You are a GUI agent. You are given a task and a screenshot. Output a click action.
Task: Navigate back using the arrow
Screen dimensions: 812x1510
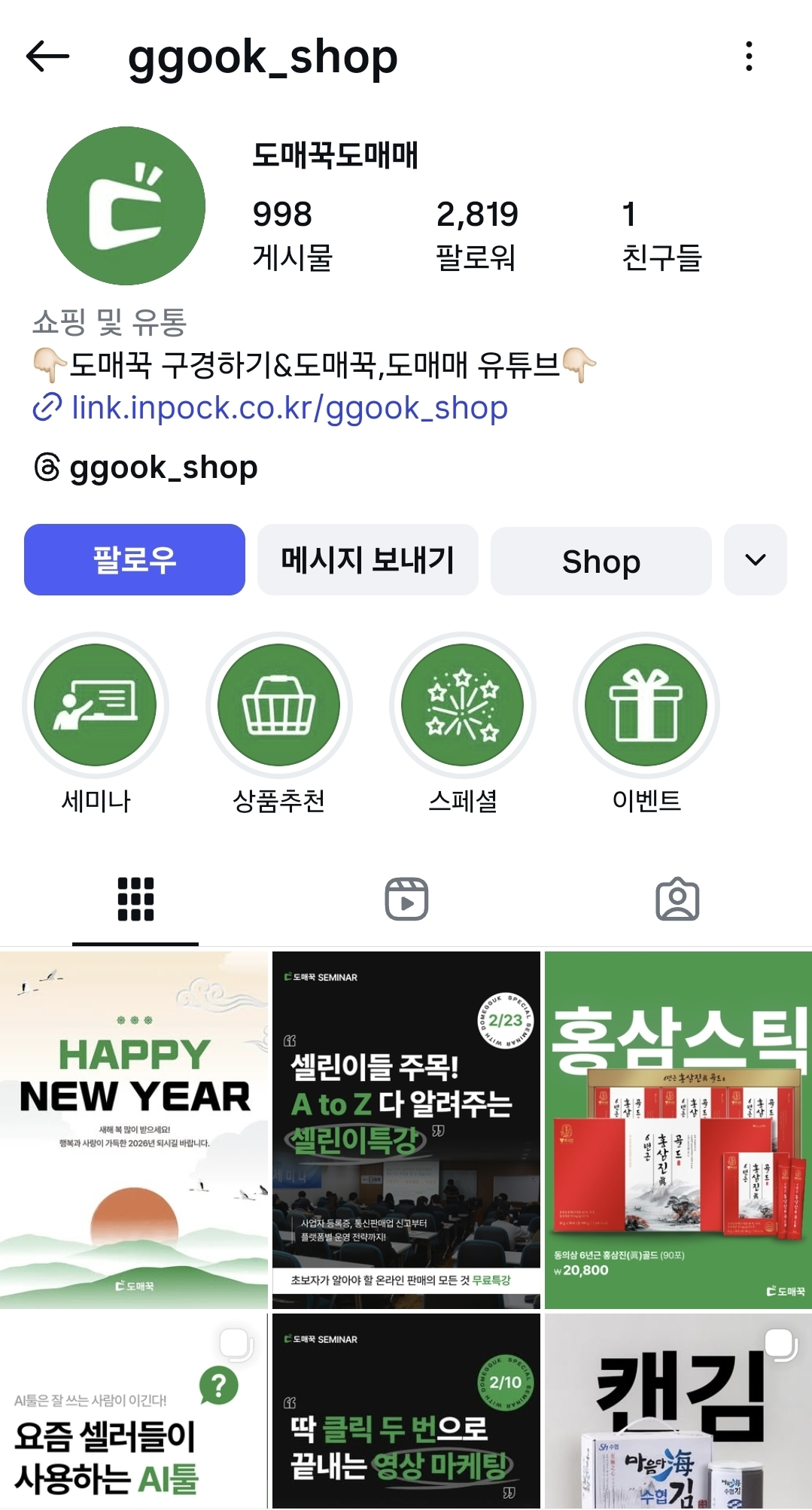tap(45, 57)
